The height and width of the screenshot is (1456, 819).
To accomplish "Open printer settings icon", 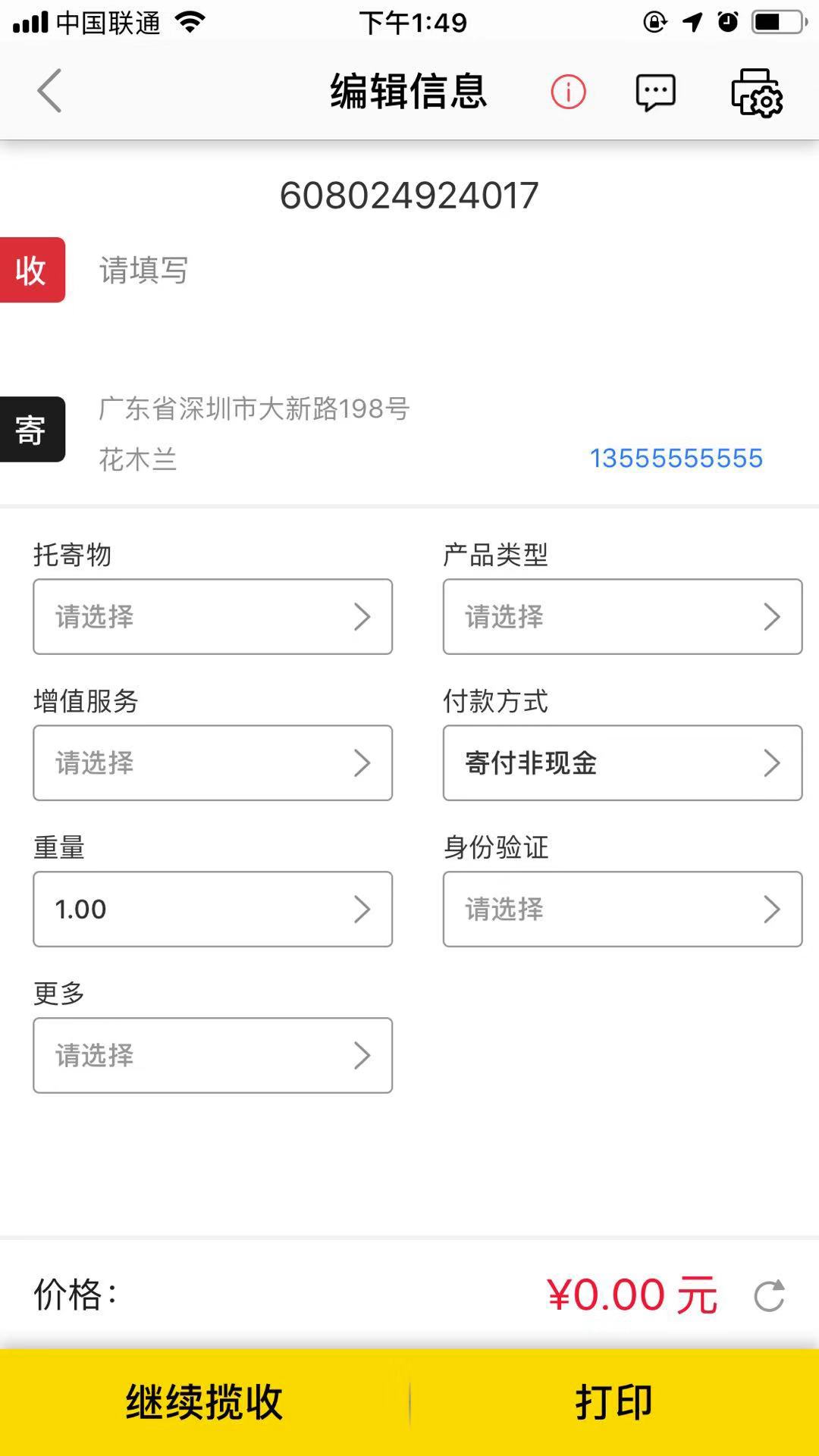I will point(756,92).
